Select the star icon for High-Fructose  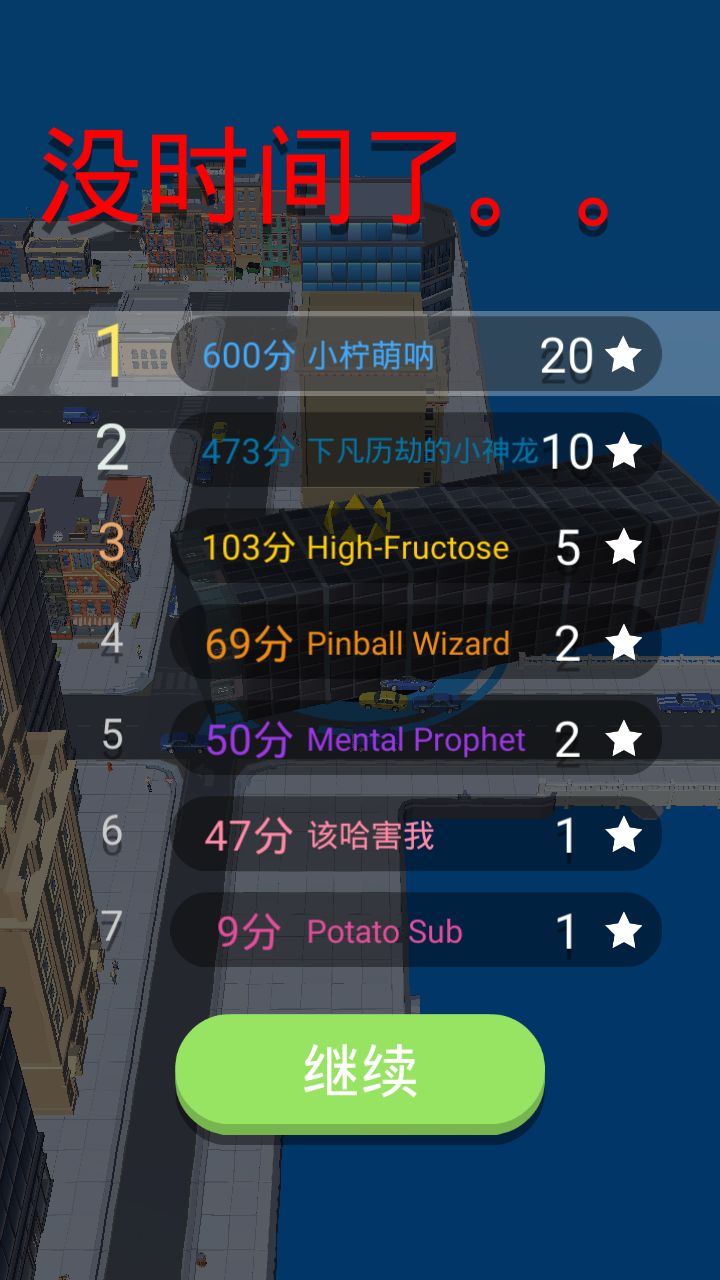tap(625, 547)
